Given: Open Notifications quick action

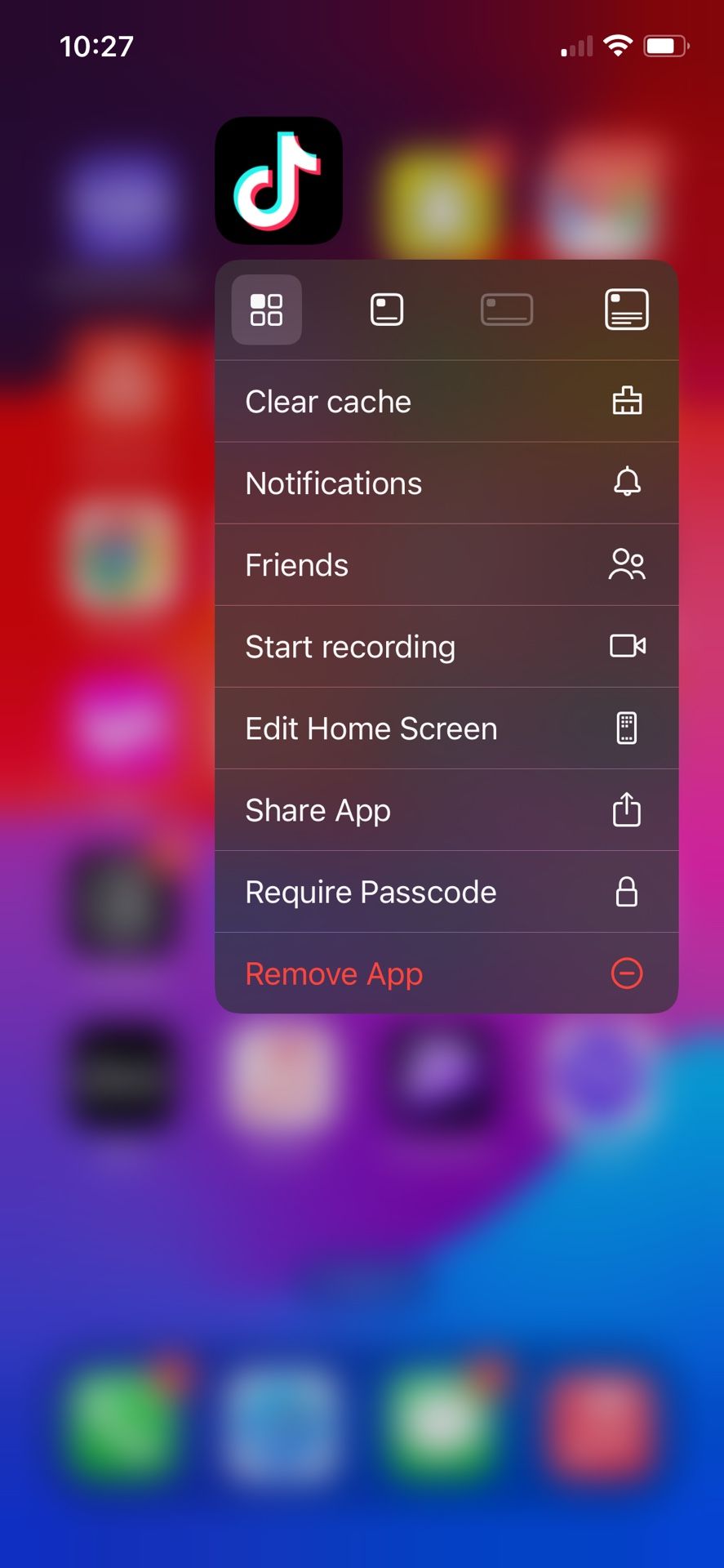Looking at the screenshot, I should click(x=446, y=483).
